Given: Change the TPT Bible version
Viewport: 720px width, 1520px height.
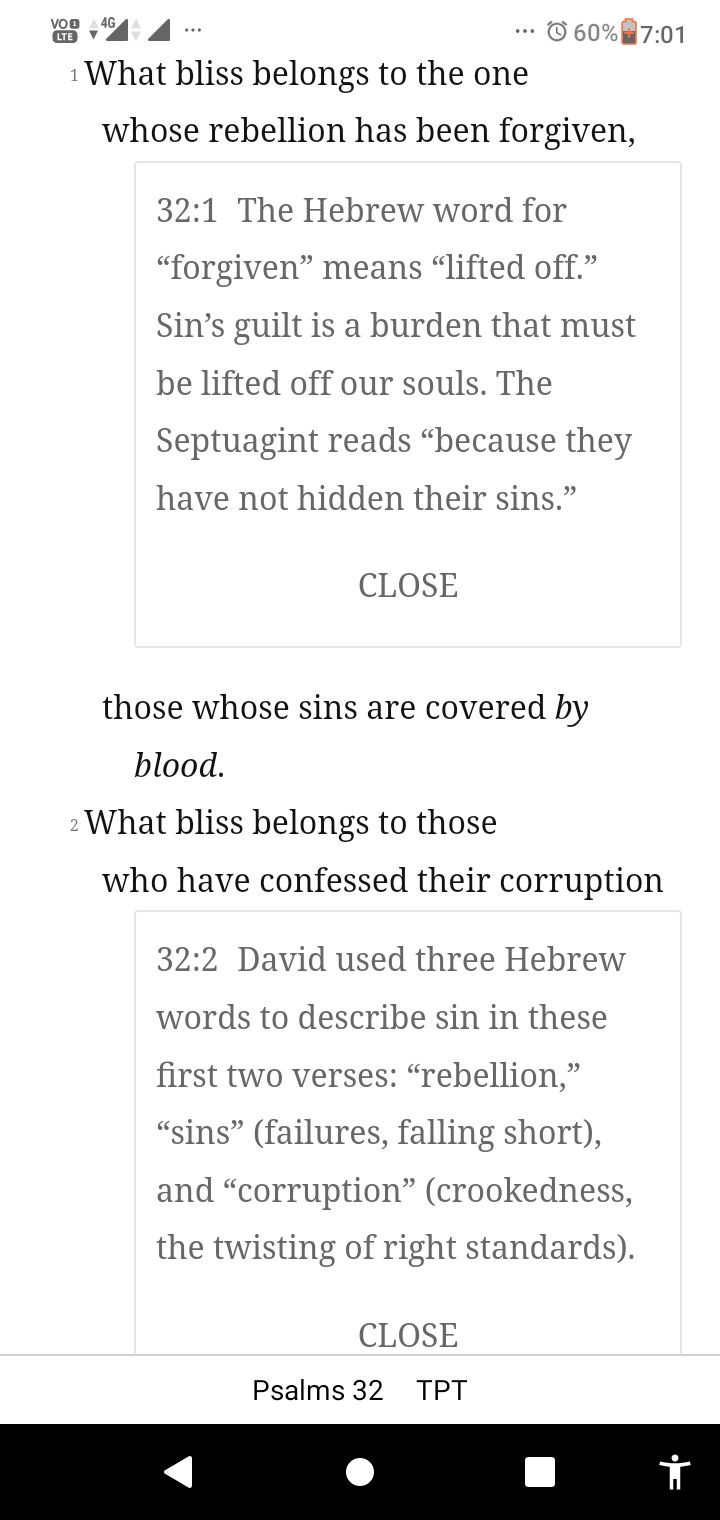Looking at the screenshot, I should [441, 1390].
